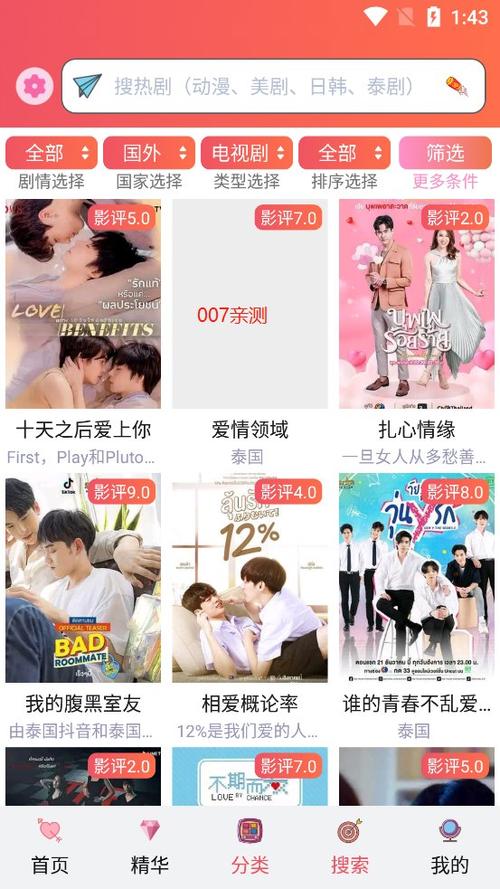The image size is (500, 889).
Task: Go to the 首页 home tab
Action: [x=50, y=847]
